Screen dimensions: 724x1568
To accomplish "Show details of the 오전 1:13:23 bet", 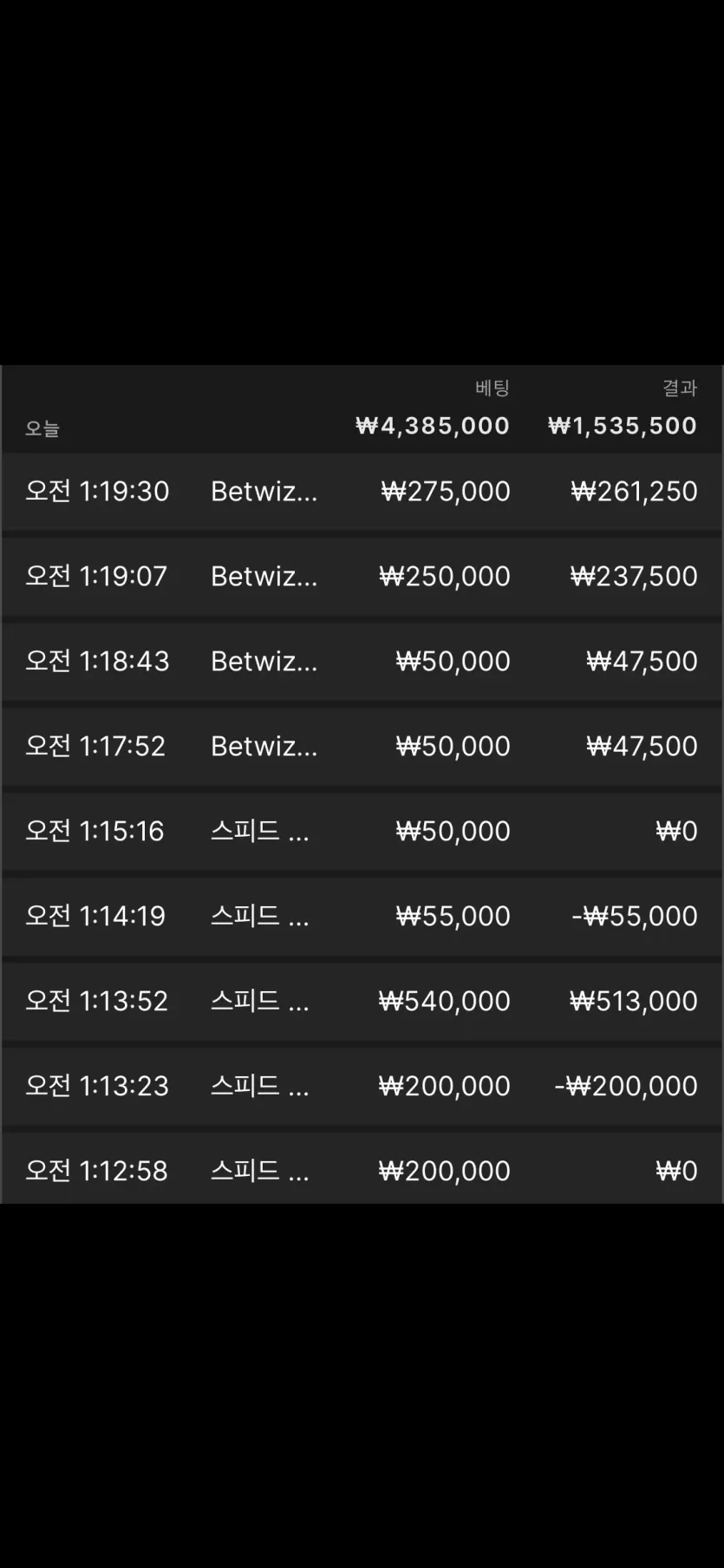I will point(362,1086).
